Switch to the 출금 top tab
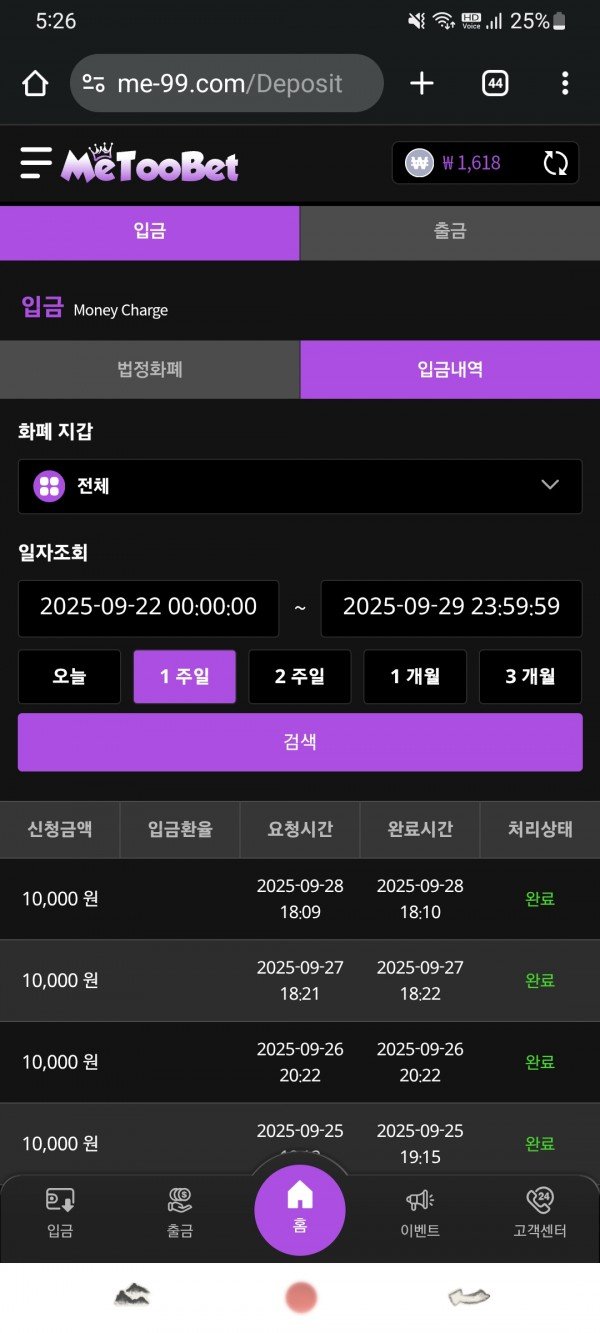The width and height of the screenshot is (600, 1333). click(x=449, y=232)
